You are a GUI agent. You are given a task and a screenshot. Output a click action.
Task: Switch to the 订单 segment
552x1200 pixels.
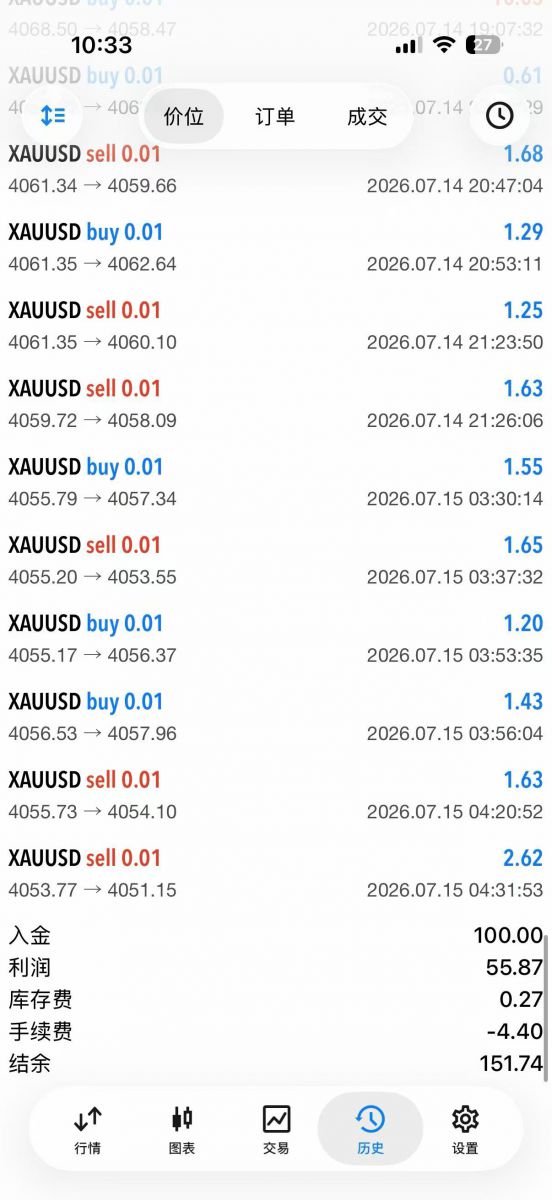(x=275, y=117)
